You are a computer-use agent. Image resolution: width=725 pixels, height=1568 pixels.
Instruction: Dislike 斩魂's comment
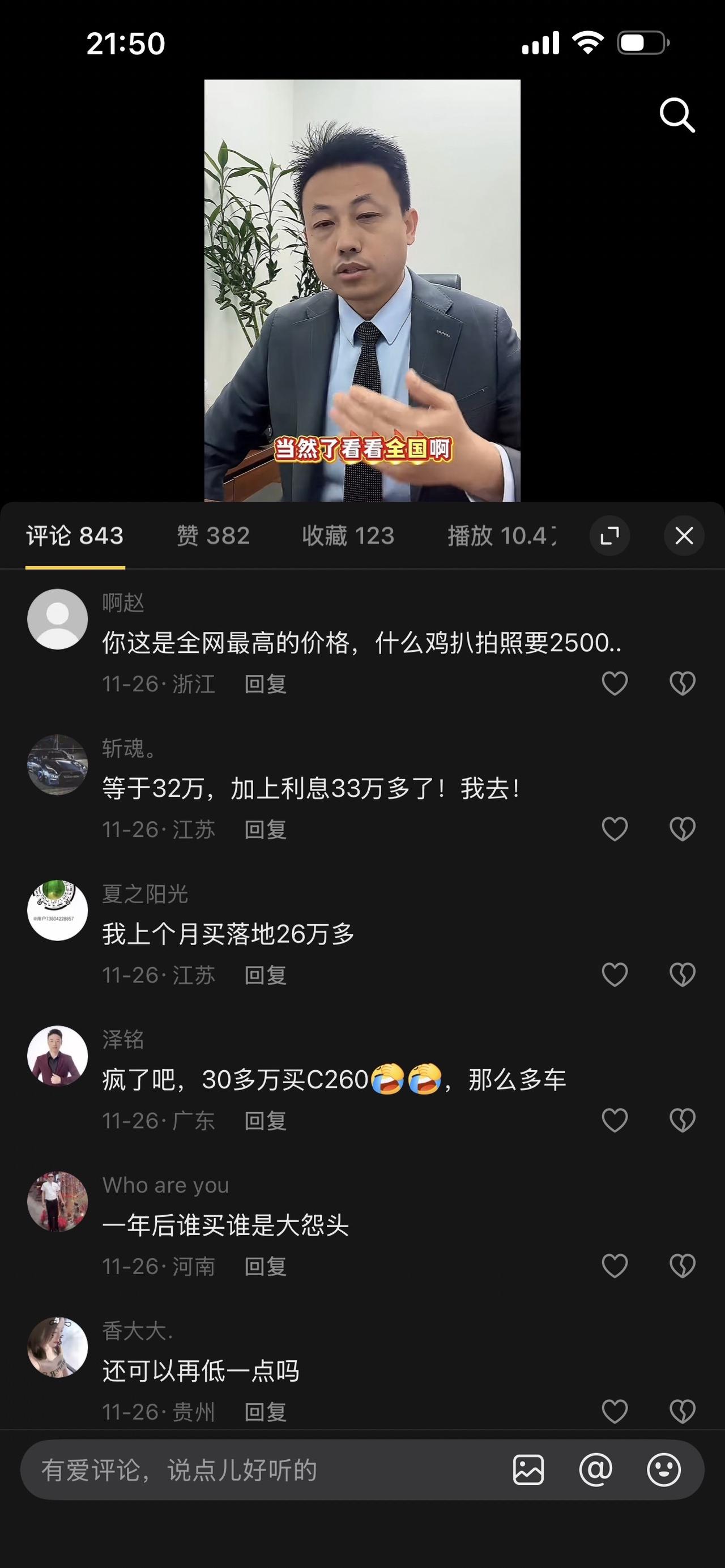point(682,829)
